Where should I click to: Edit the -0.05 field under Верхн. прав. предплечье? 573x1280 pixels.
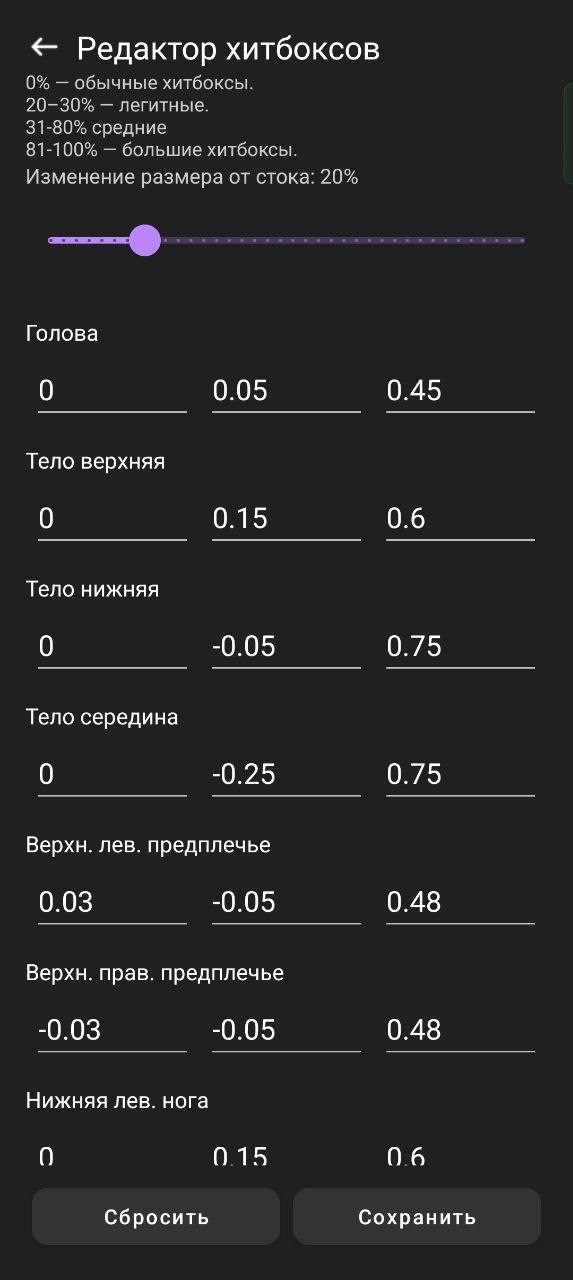286,1031
